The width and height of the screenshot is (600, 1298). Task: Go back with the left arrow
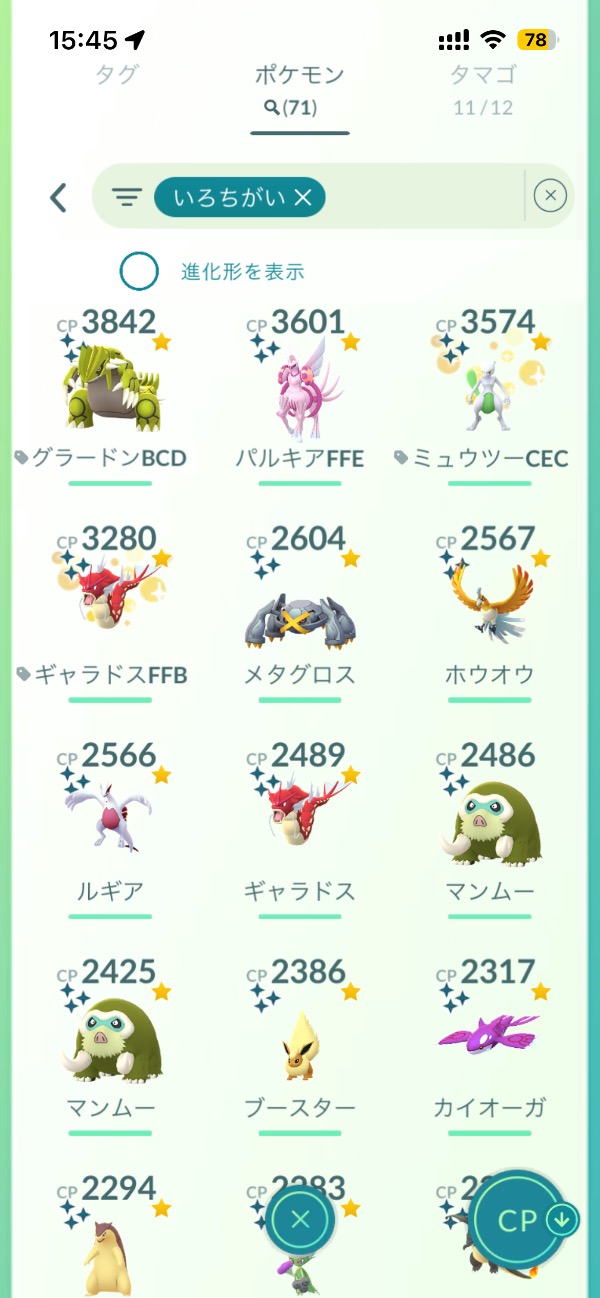(x=59, y=198)
